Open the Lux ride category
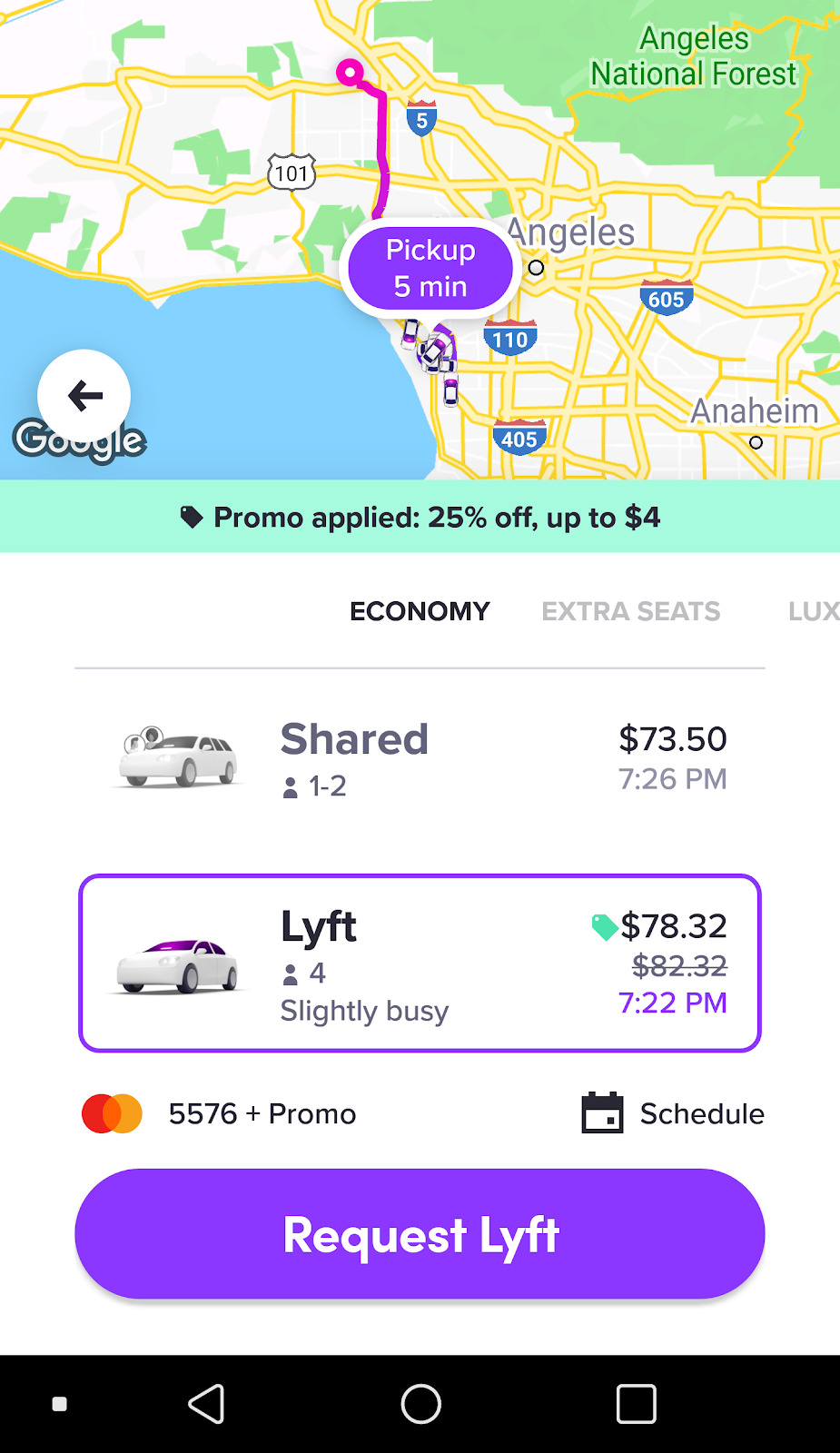The image size is (840, 1453). pos(815,610)
